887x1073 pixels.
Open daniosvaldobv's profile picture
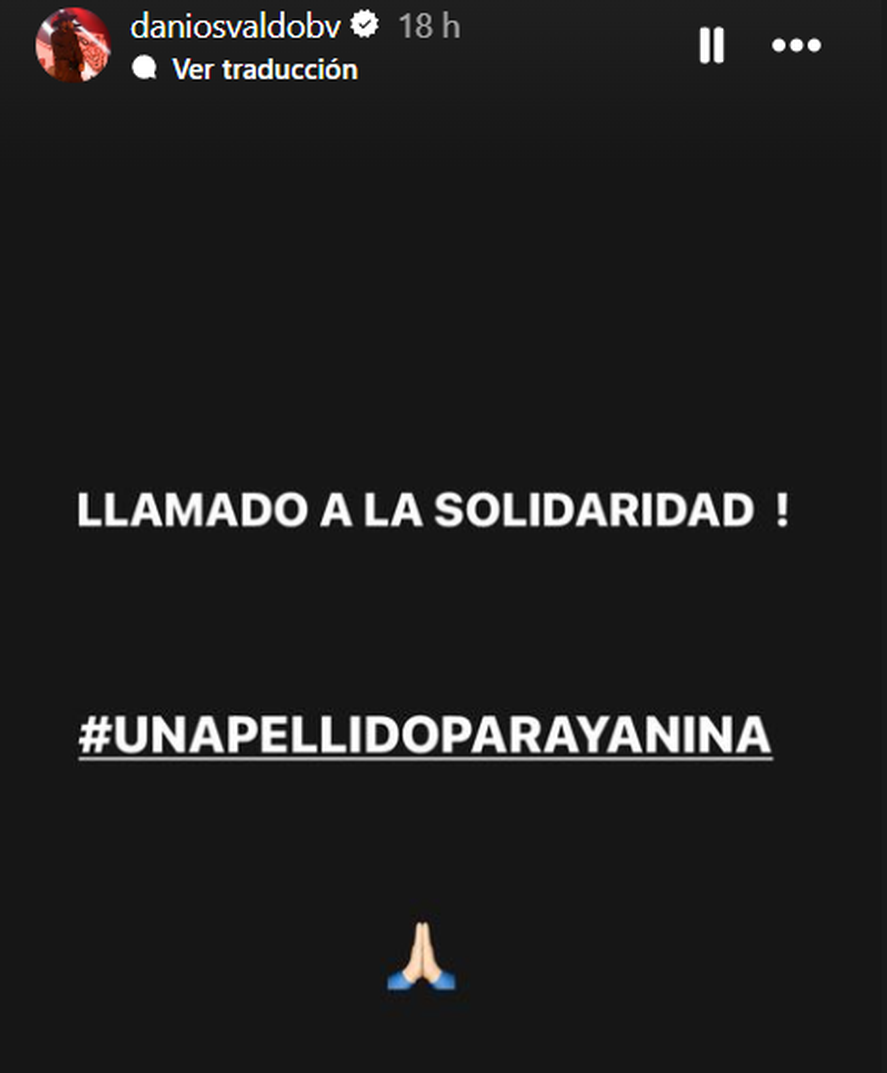tap(72, 45)
